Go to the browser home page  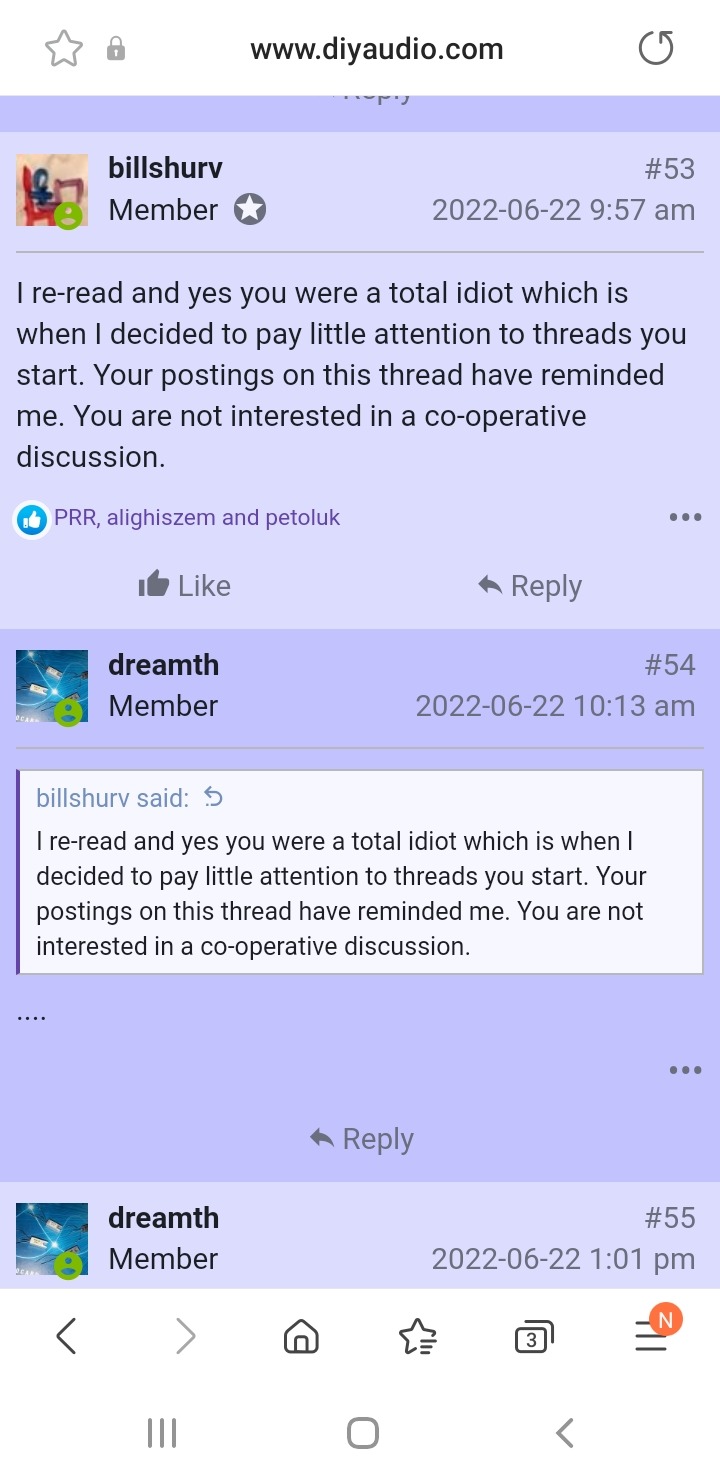301,1336
